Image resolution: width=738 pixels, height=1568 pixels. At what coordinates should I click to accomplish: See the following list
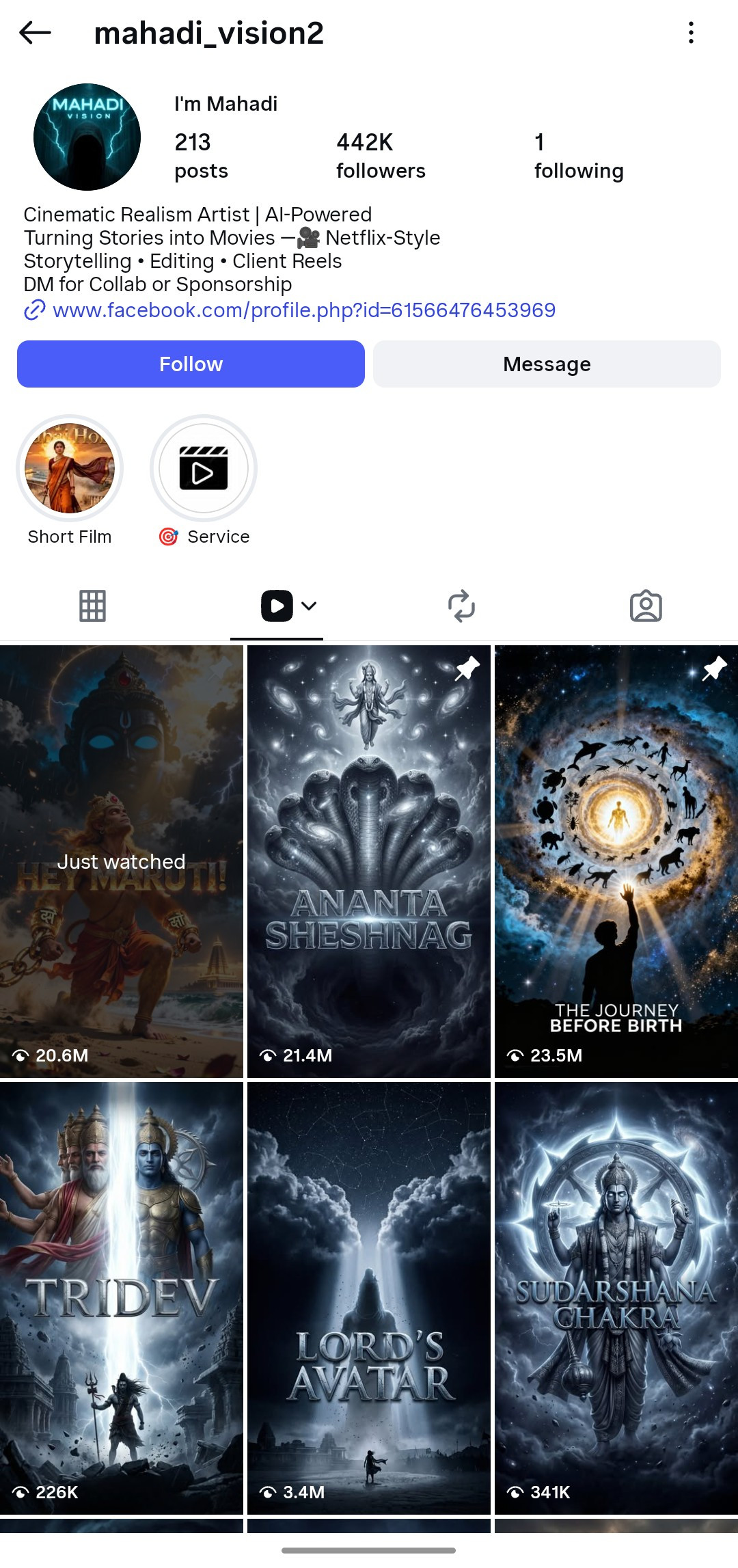coord(579,156)
